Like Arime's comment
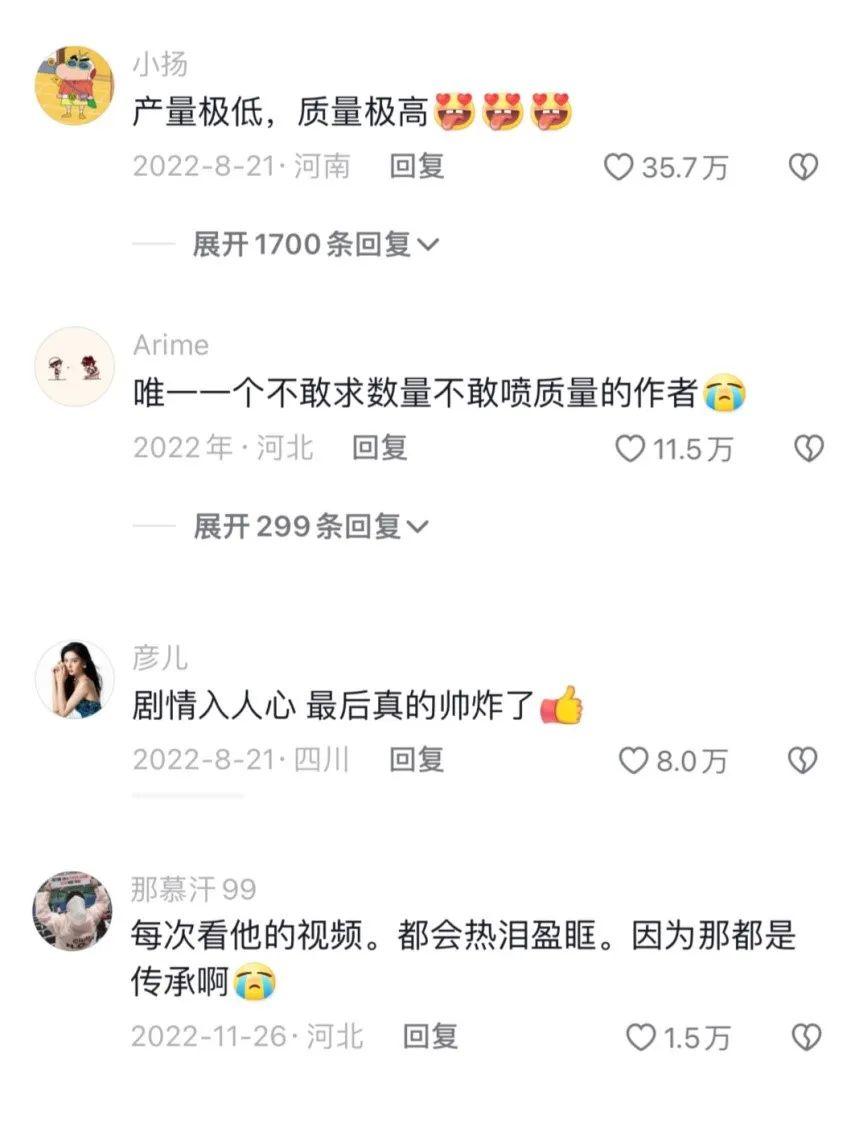855x1140 pixels. point(629,449)
